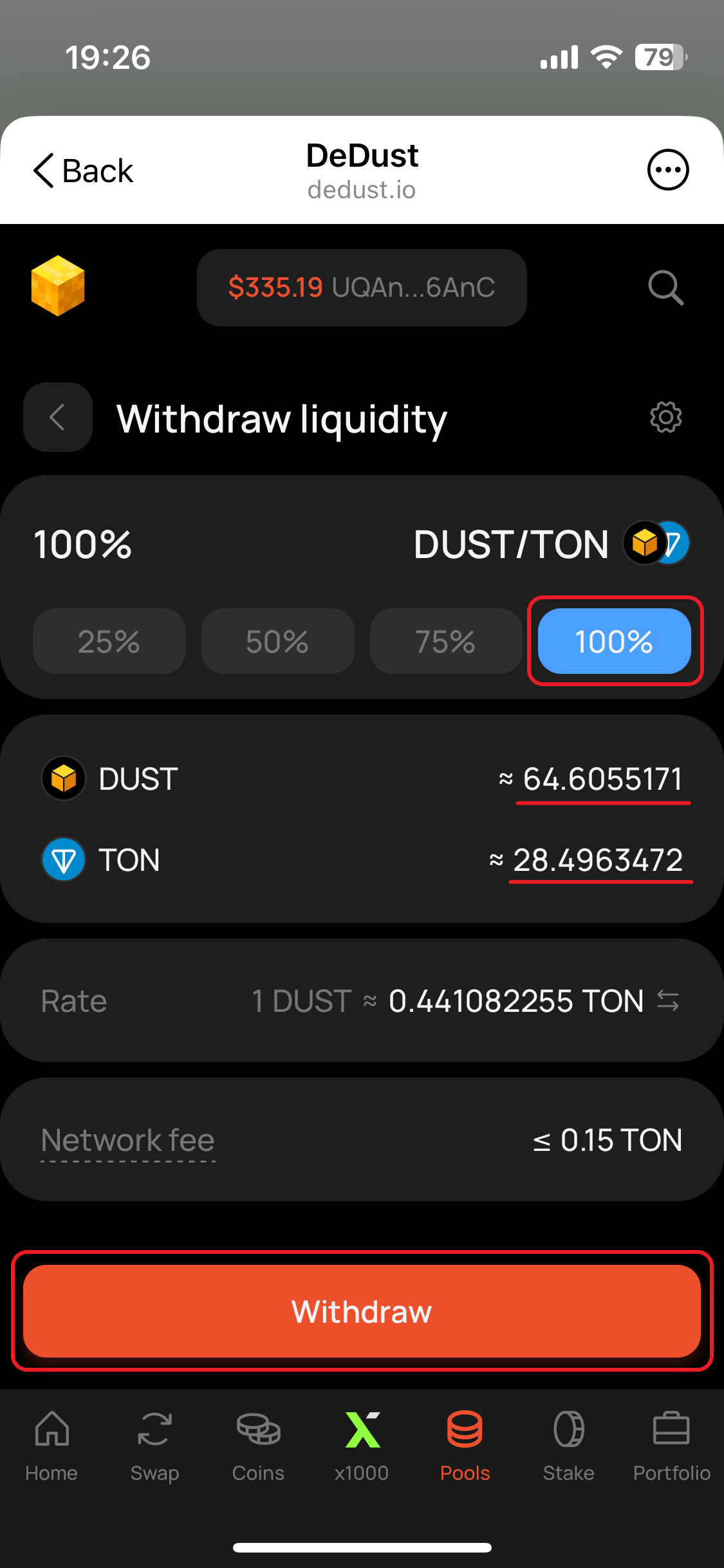
Task: Switch to the Home tab
Action: tap(51, 1446)
